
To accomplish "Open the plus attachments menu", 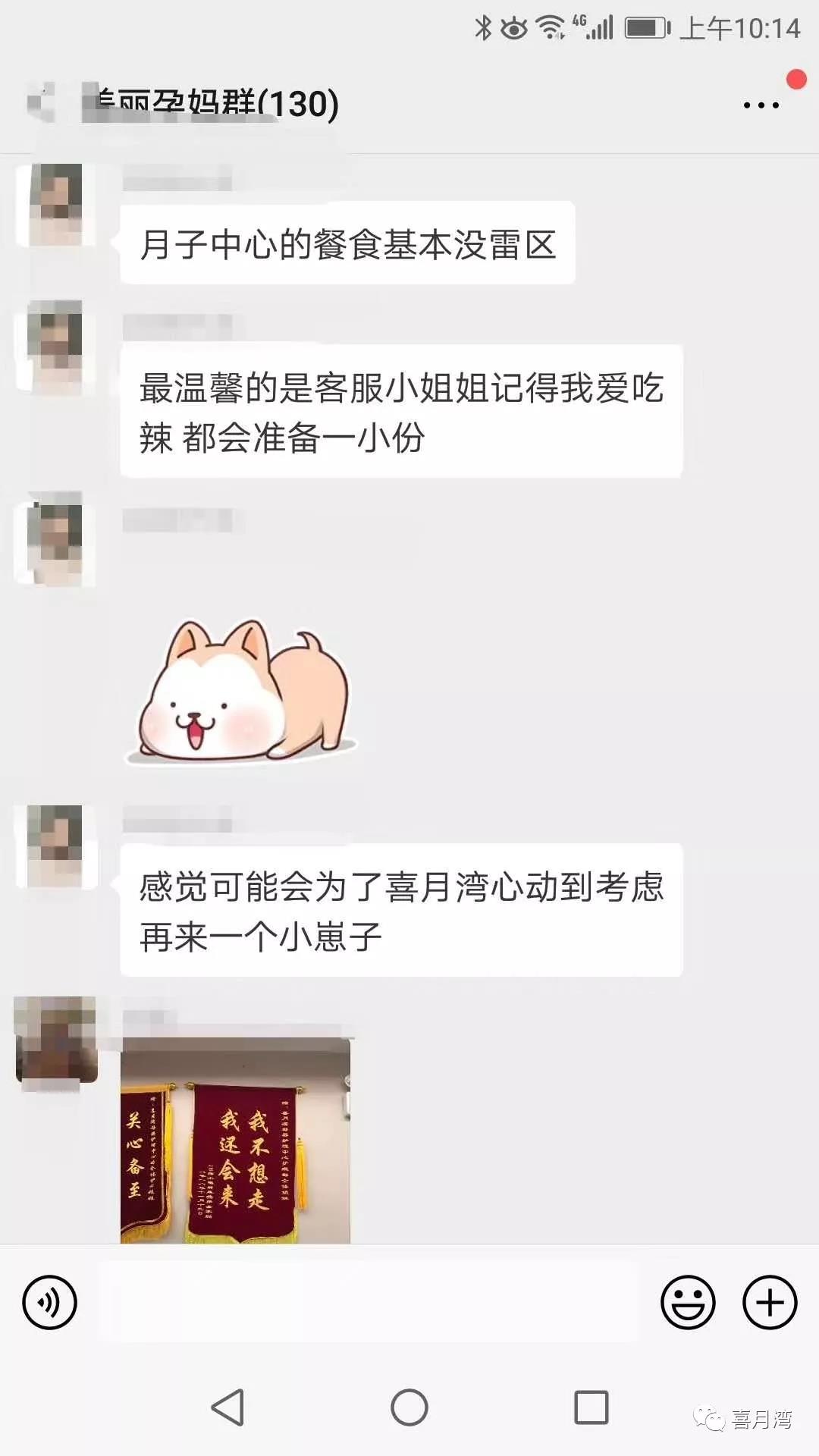I will click(x=770, y=1303).
